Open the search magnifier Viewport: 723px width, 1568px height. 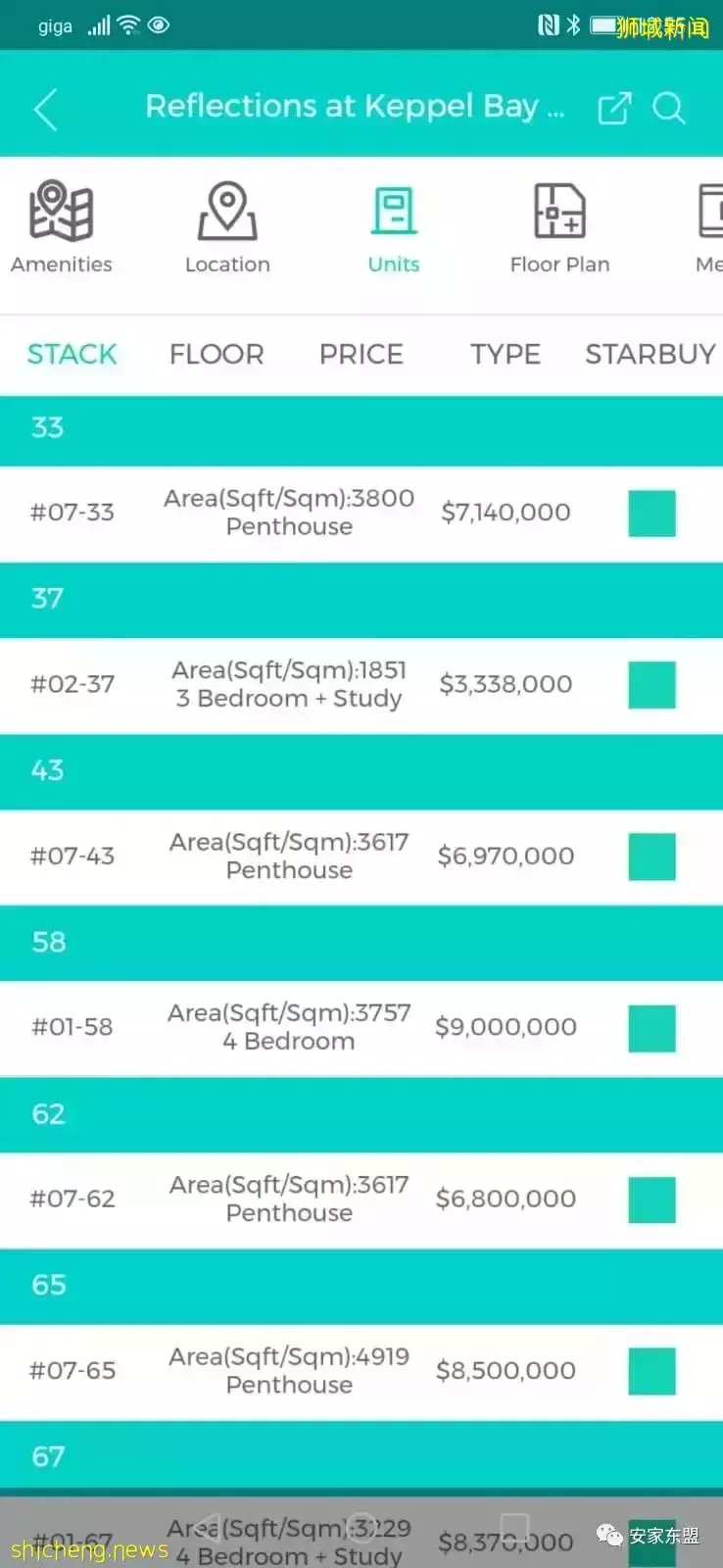click(669, 108)
